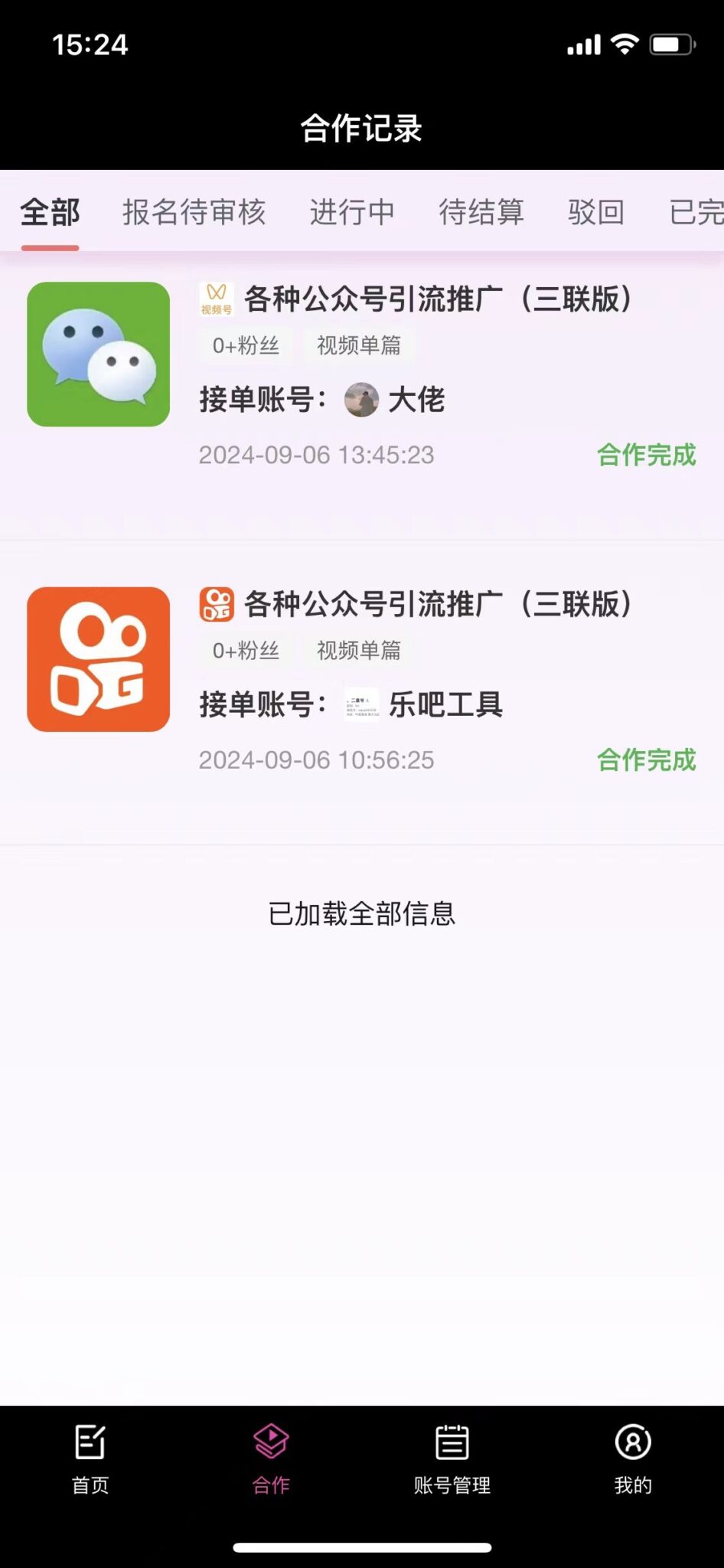The height and width of the screenshot is (1568, 724).
Task: Click the Kuaishou app icon
Action: [98, 658]
